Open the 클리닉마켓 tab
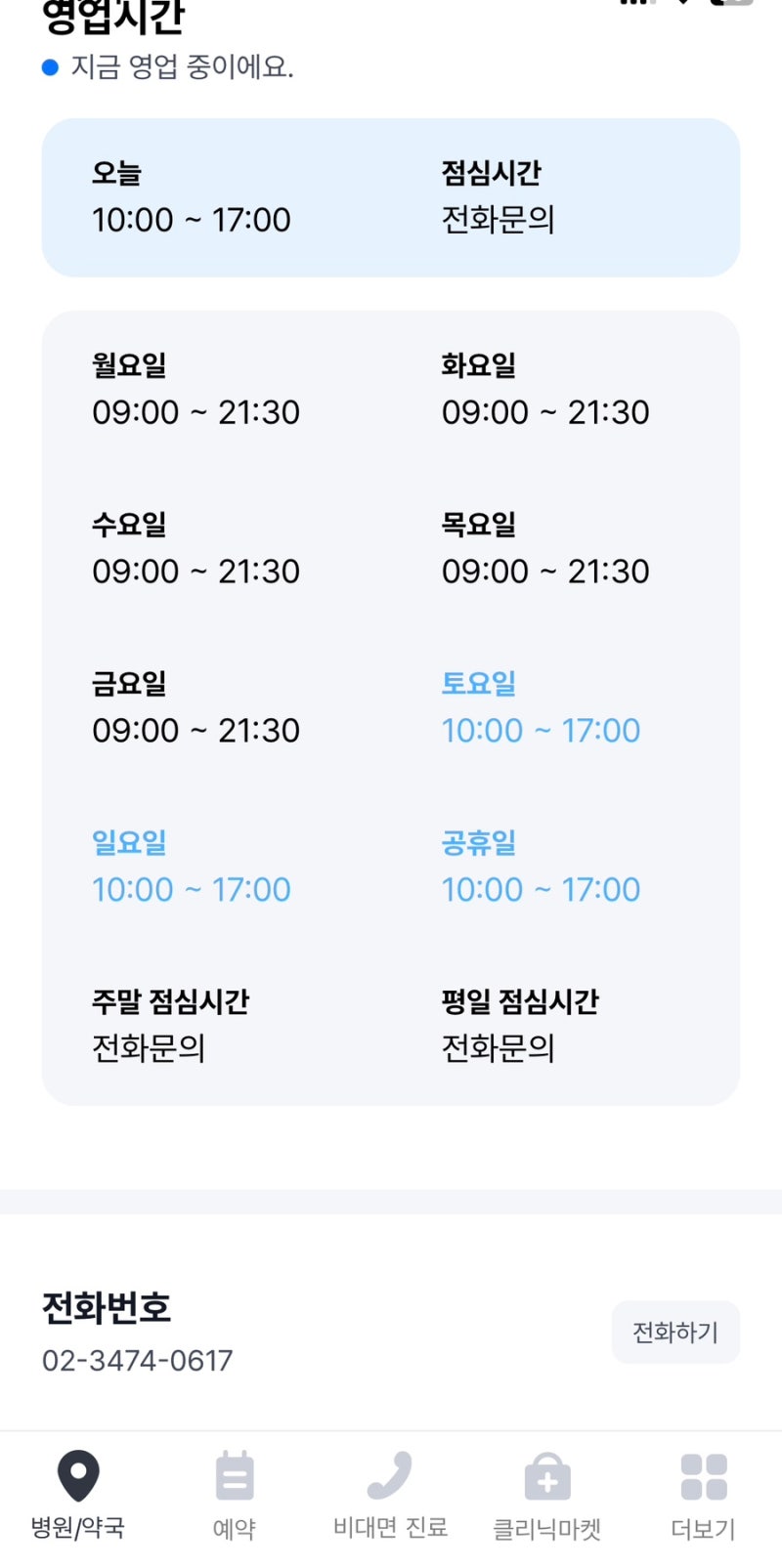This screenshot has width=782, height=1568. click(547, 1496)
